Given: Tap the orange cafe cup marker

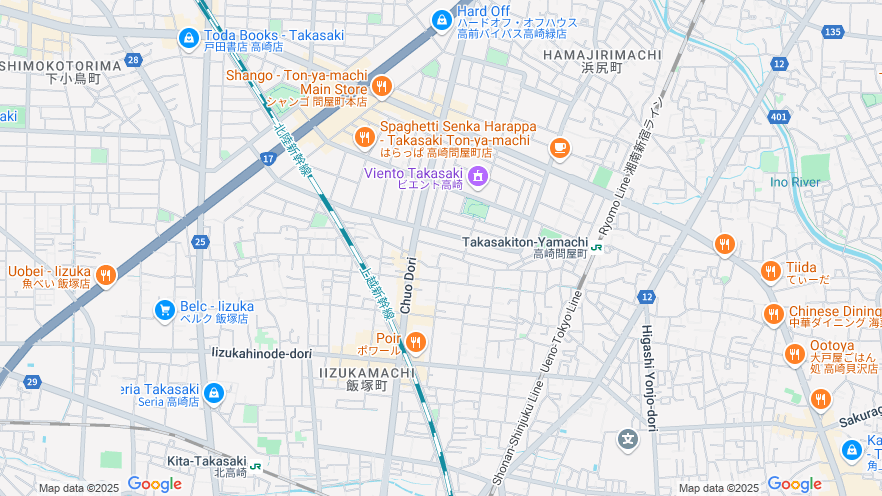Looking at the screenshot, I should (559, 148).
